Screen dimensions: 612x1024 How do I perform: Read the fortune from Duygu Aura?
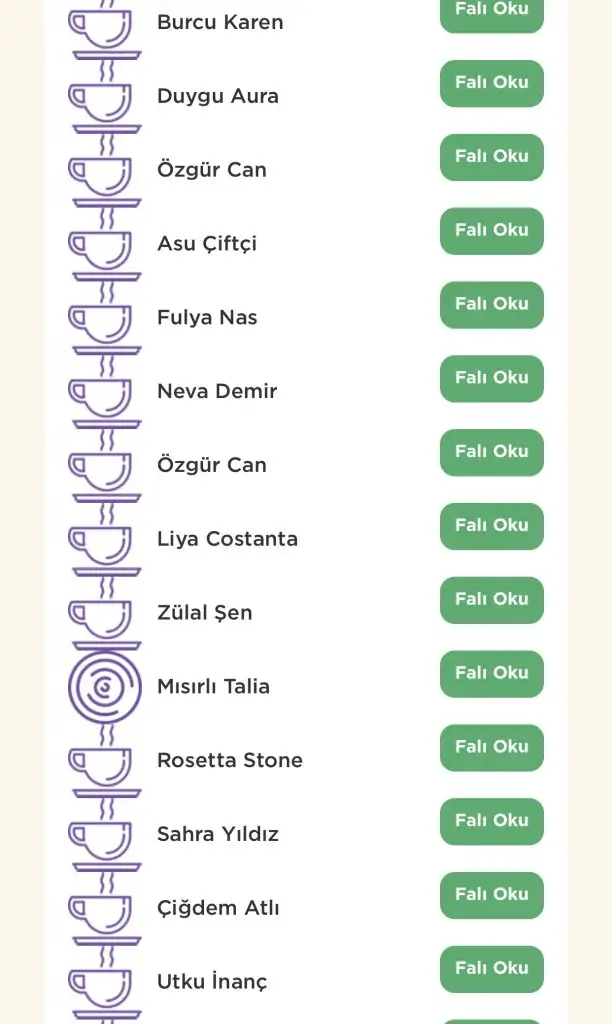point(491,83)
